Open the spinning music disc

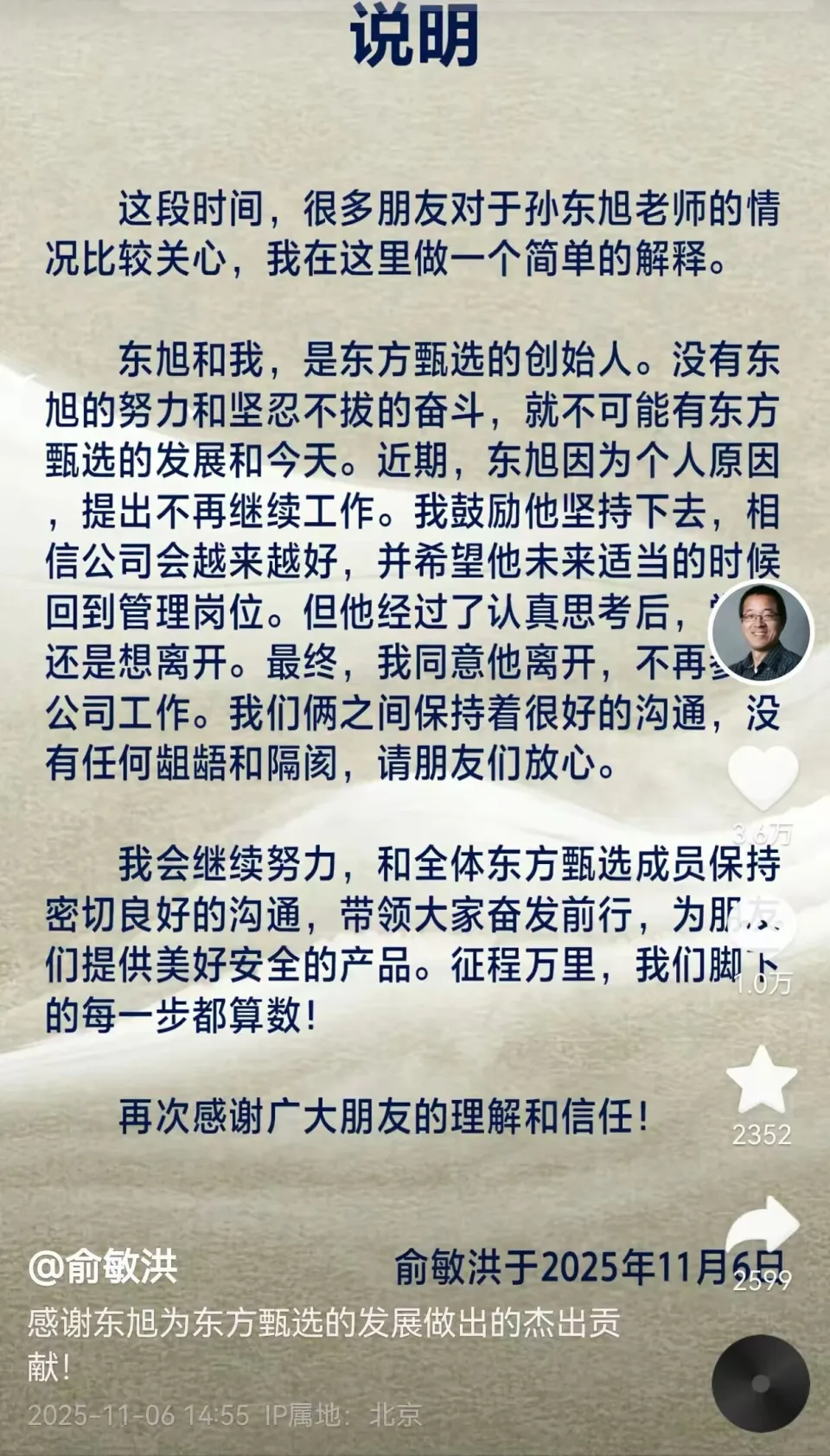(x=761, y=1383)
